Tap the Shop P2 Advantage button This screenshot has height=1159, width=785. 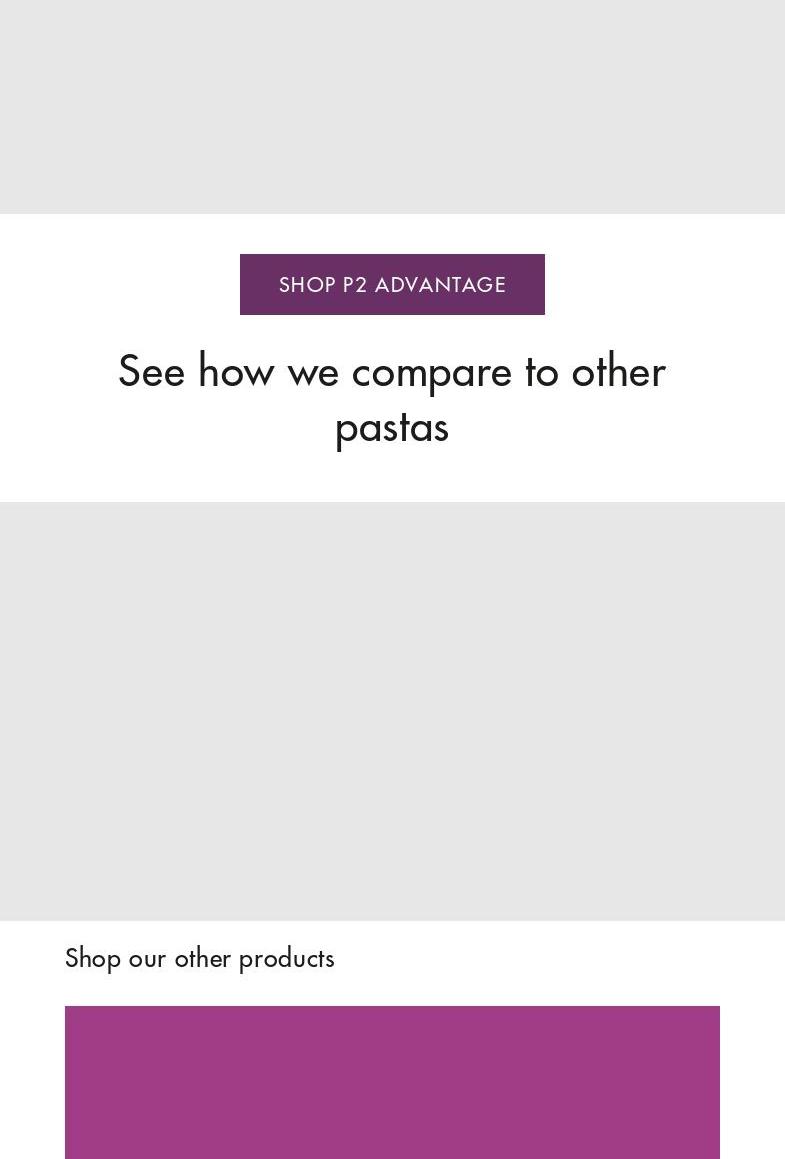tap(392, 284)
